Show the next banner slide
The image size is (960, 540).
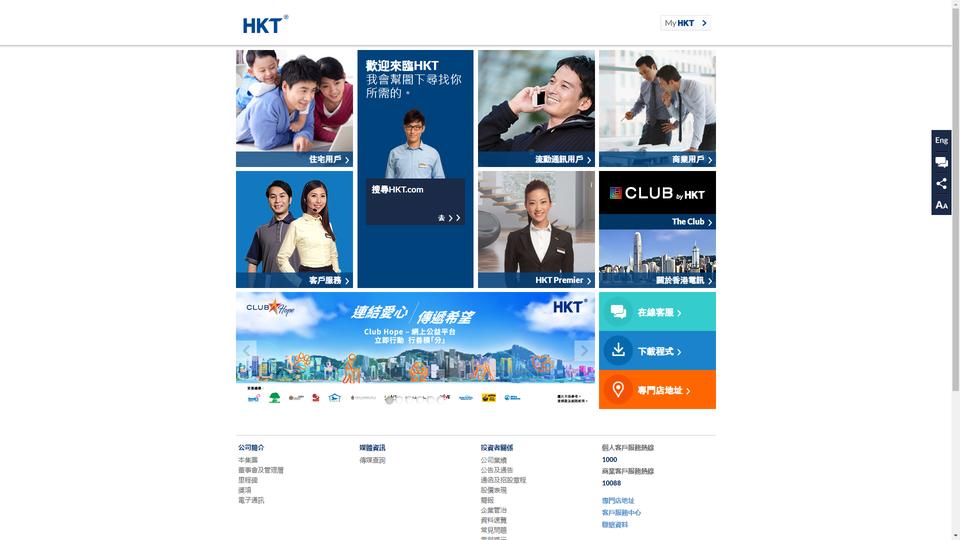tap(584, 351)
